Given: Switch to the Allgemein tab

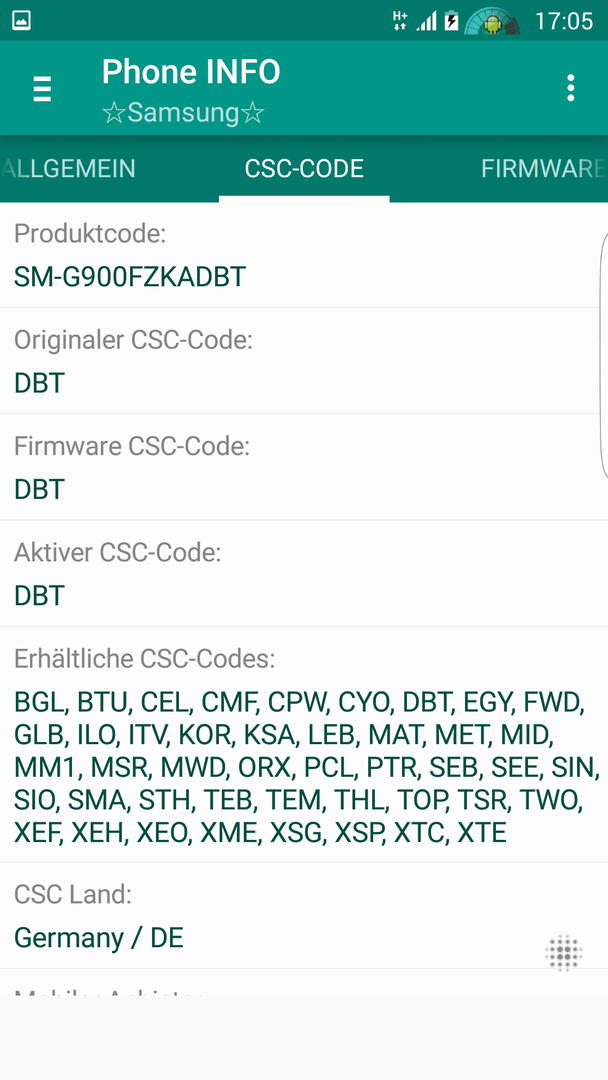Looking at the screenshot, I should (68, 169).
